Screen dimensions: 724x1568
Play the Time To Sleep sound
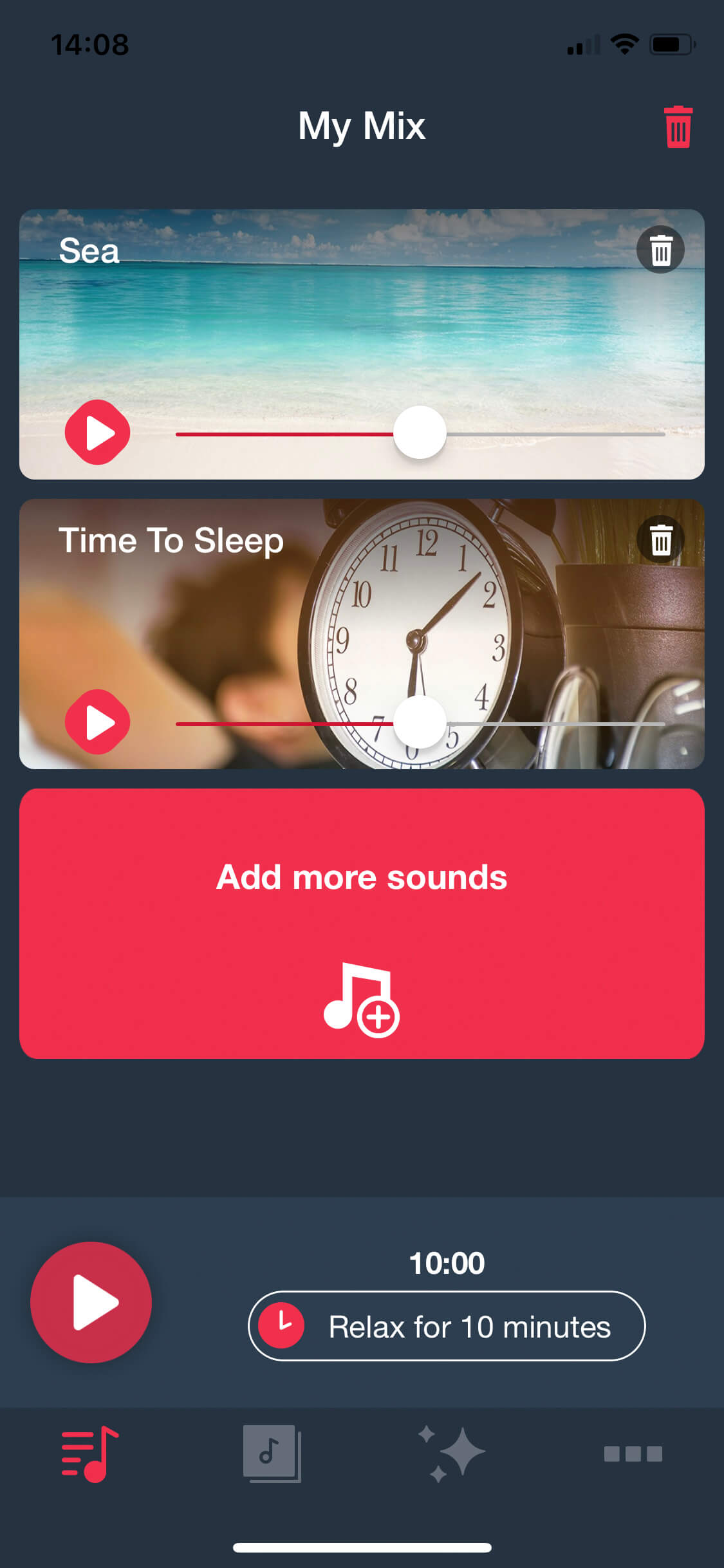(x=97, y=722)
